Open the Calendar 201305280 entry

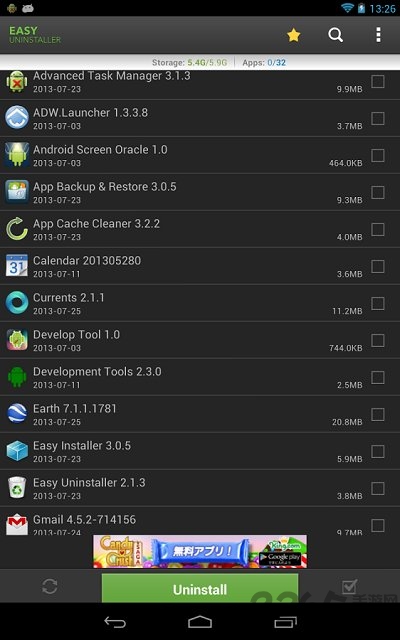click(x=200, y=266)
